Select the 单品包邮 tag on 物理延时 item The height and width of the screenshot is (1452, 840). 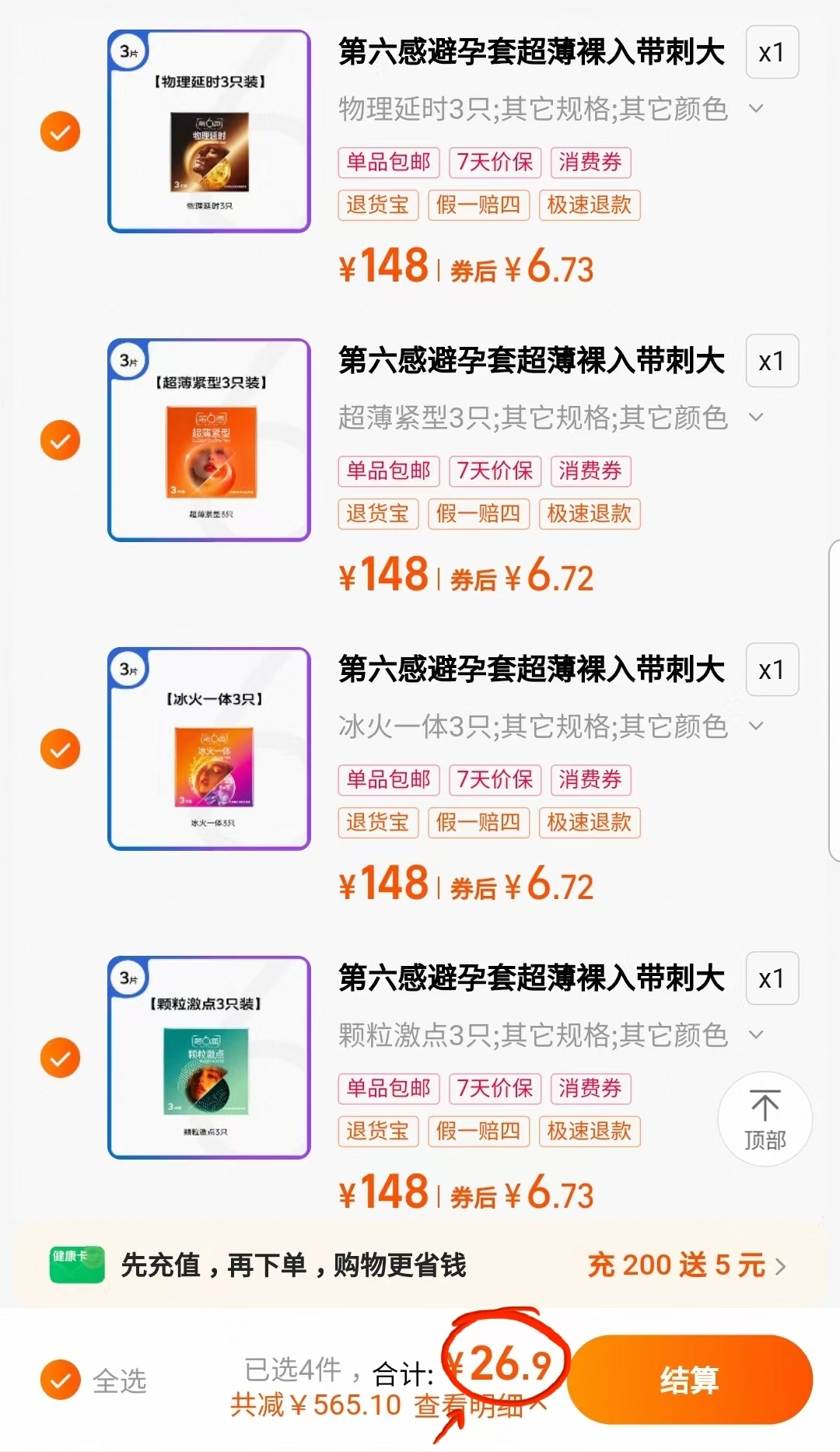[388, 163]
